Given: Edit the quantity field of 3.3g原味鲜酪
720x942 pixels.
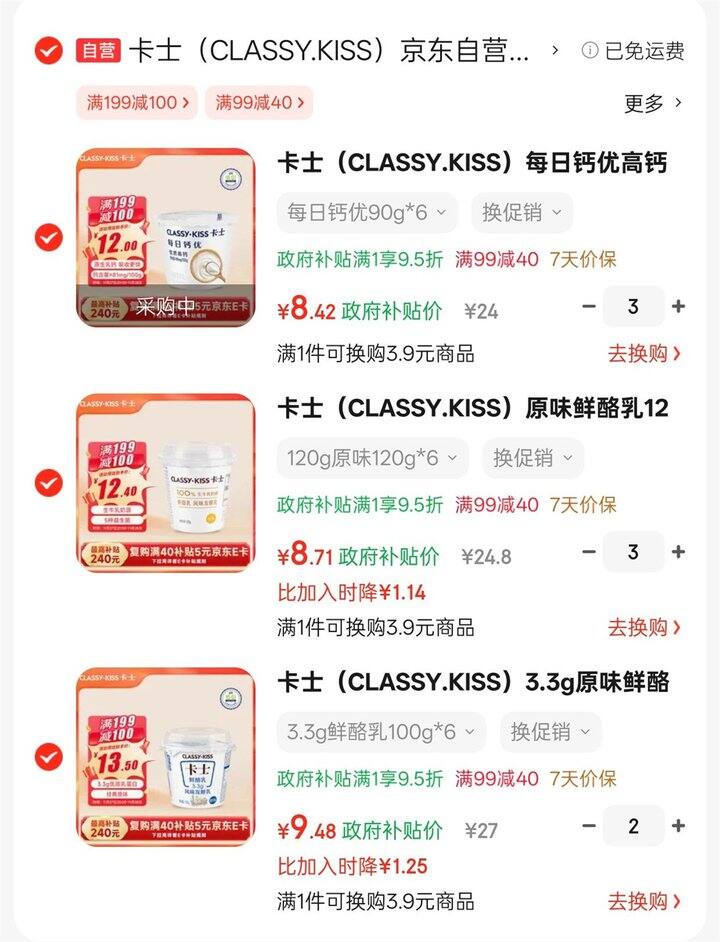Looking at the screenshot, I should point(633,826).
